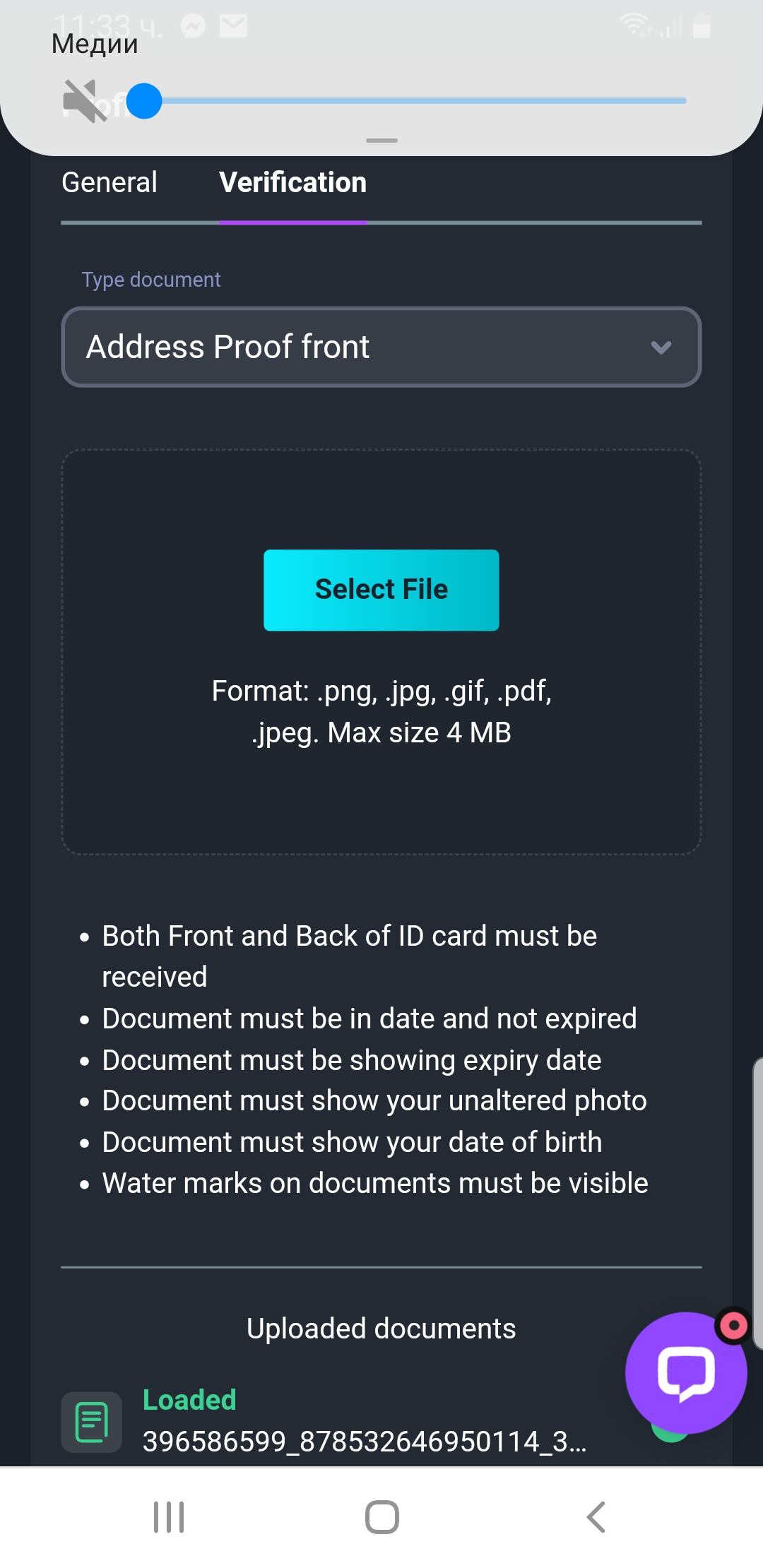Open the email notification icon

[233, 27]
